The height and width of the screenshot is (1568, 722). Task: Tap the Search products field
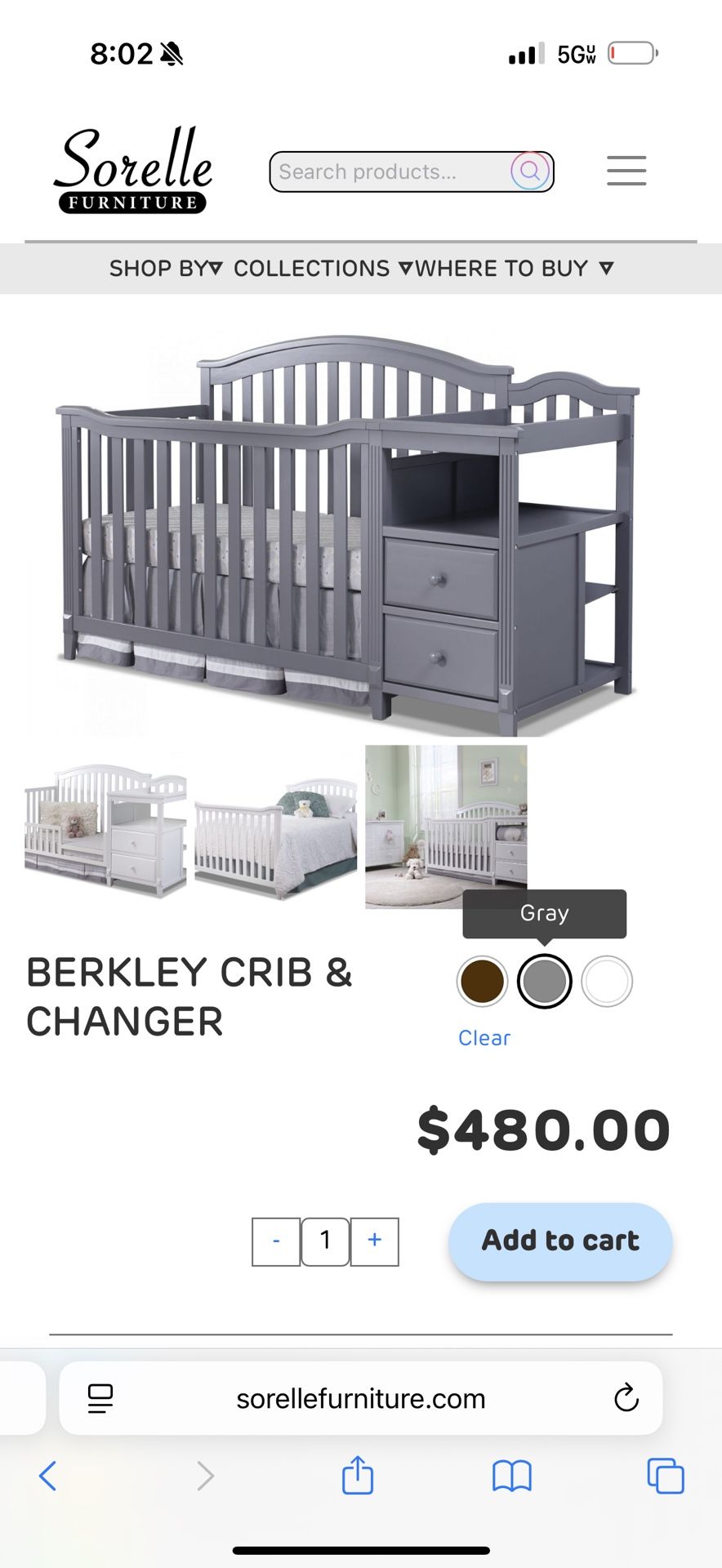[388, 171]
